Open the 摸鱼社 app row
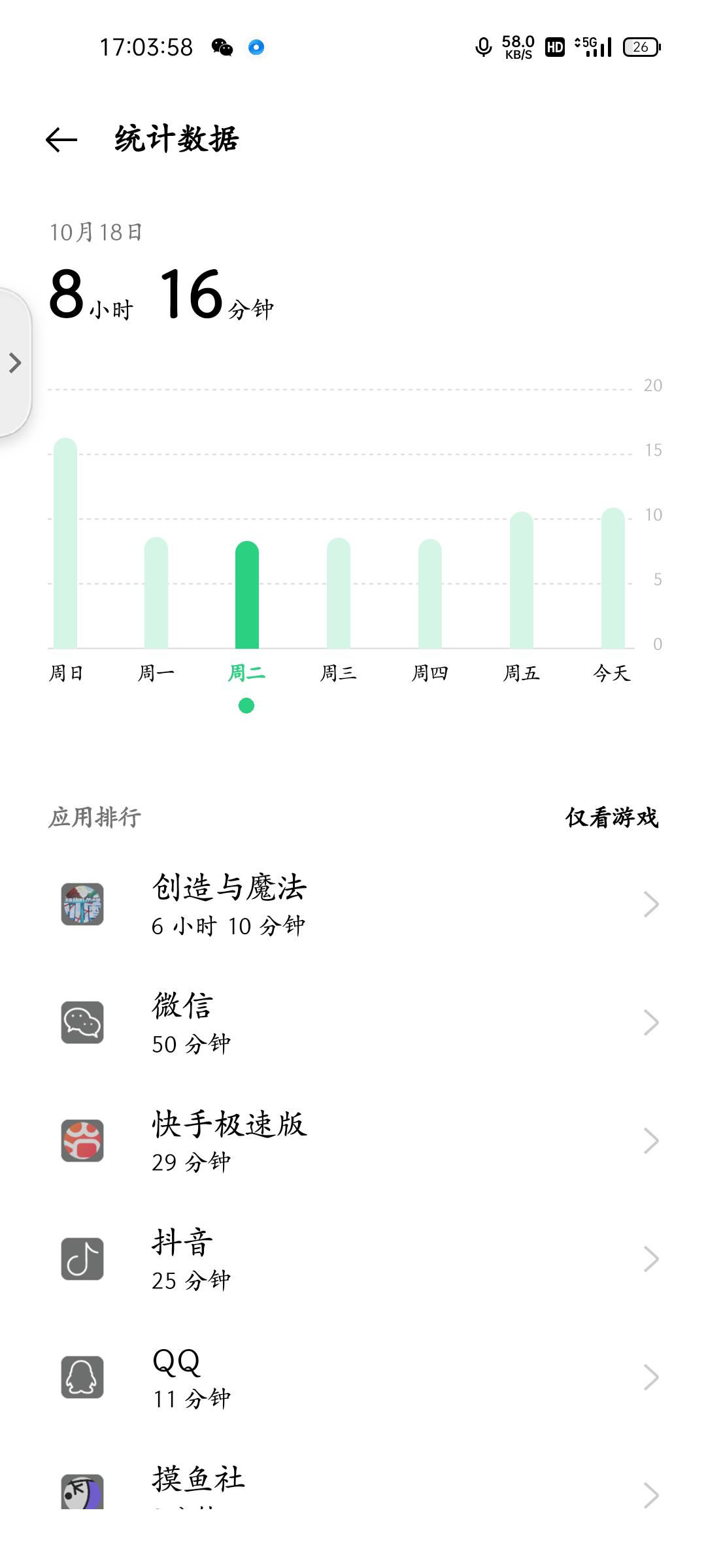 pyautogui.click(x=353, y=1483)
